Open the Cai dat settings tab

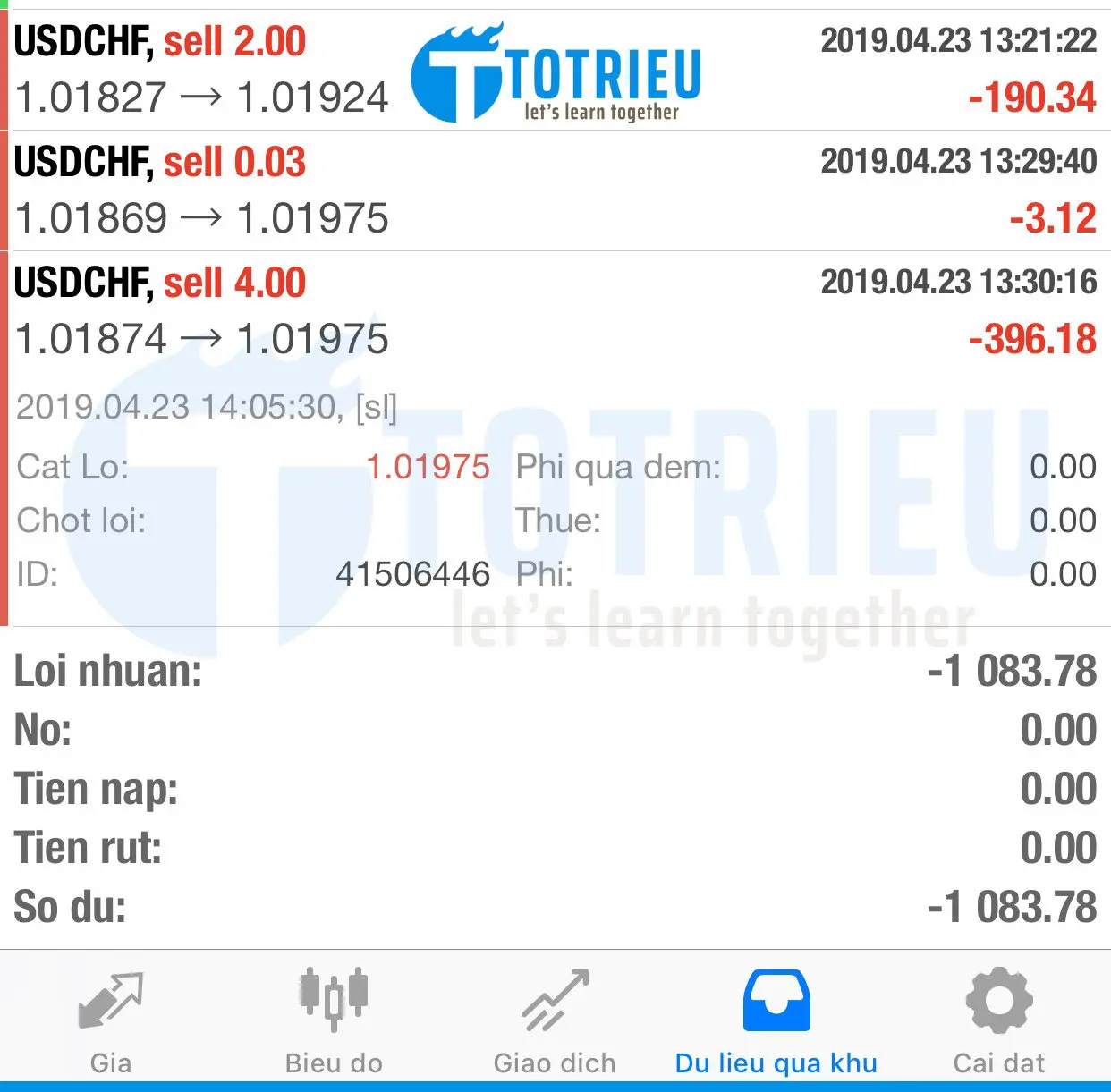pyautogui.click(x=998, y=1020)
